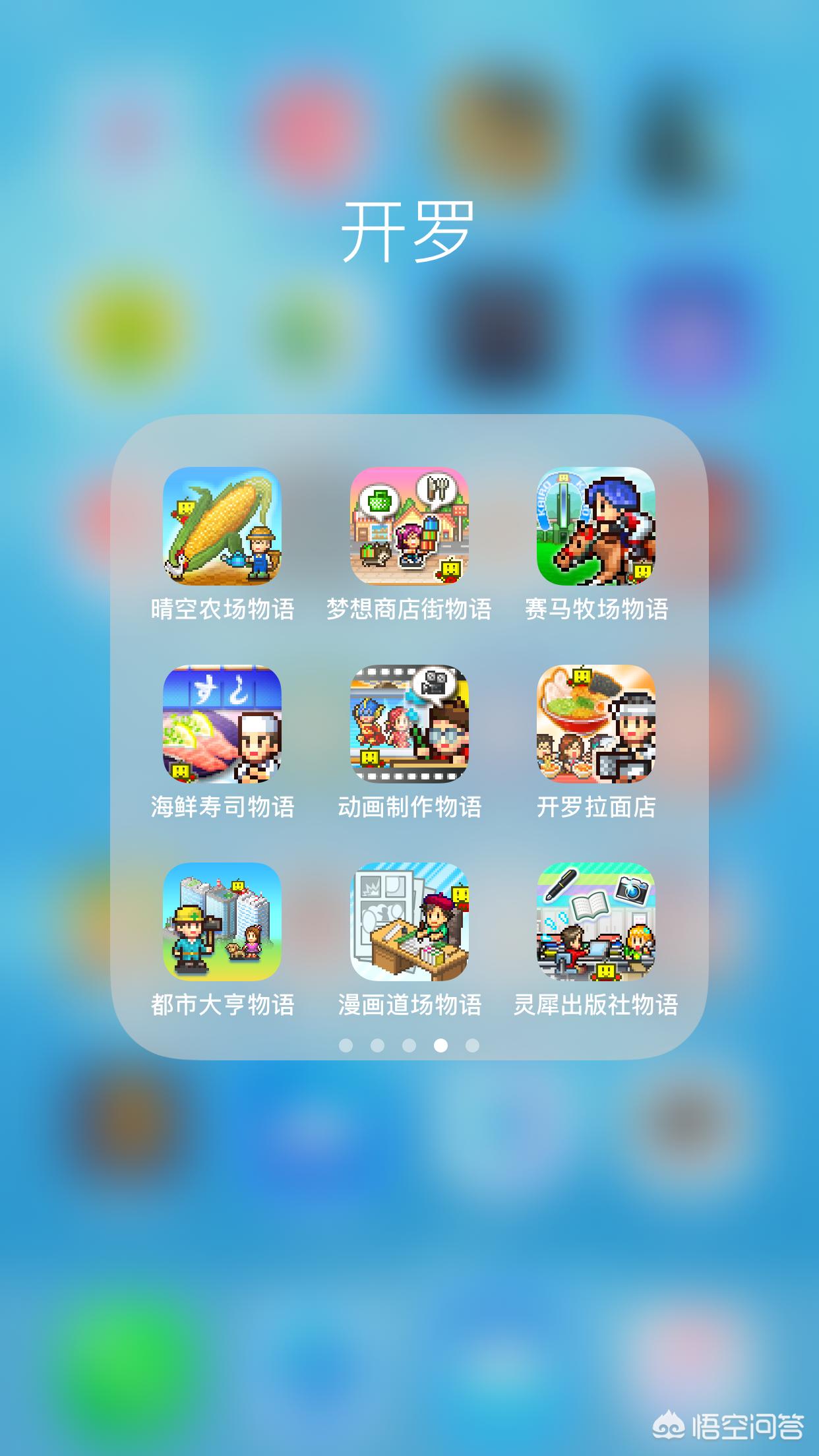The width and height of the screenshot is (819, 1456).
Task: Open 灵犀出版社物语 app
Action: 596,922
